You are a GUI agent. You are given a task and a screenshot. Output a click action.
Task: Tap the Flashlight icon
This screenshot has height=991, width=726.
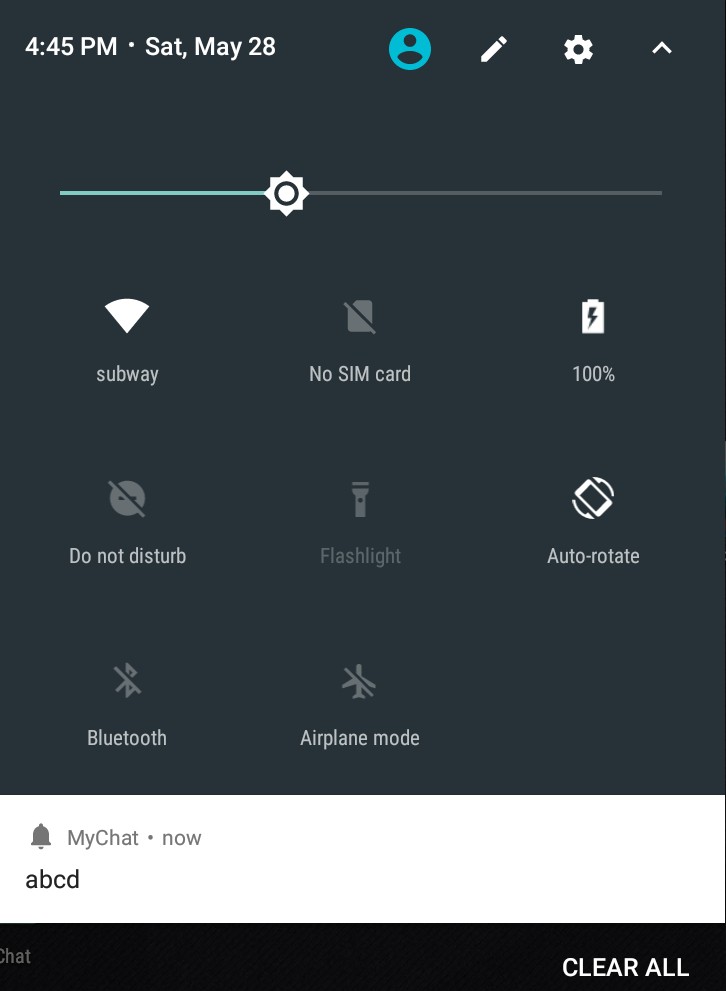pyautogui.click(x=360, y=498)
